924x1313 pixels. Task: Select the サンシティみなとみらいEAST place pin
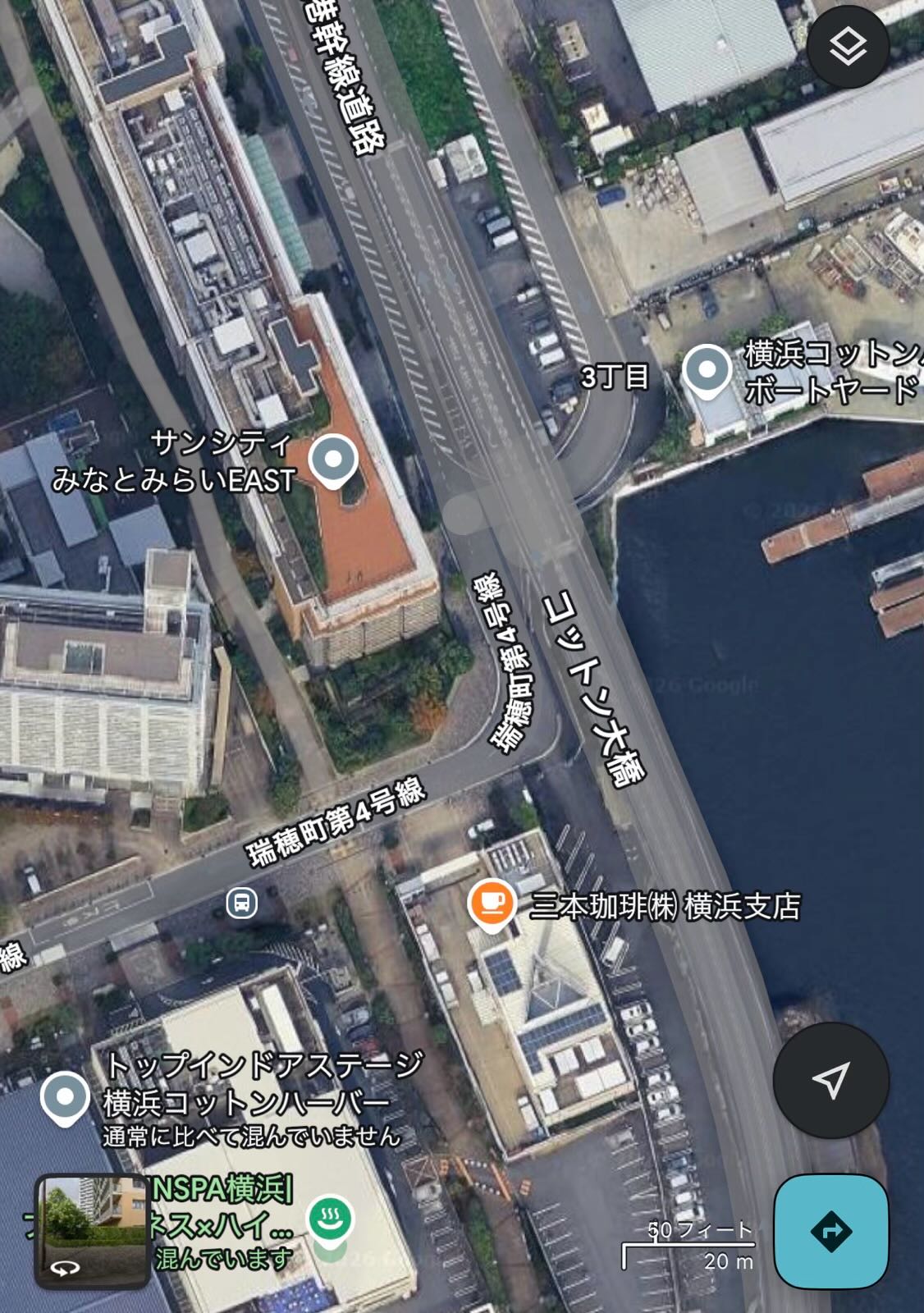[333, 460]
